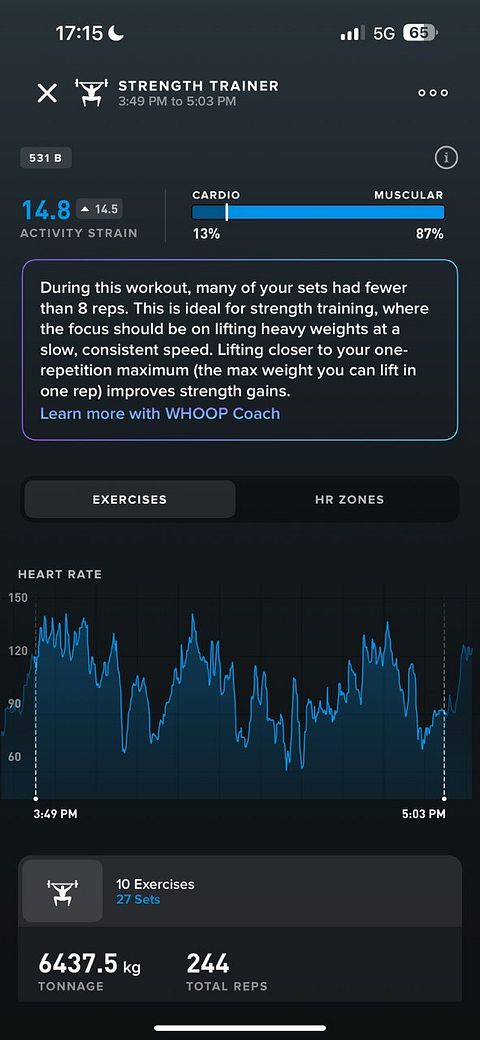
Task: Select the Exercises tab
Action: 129,499
